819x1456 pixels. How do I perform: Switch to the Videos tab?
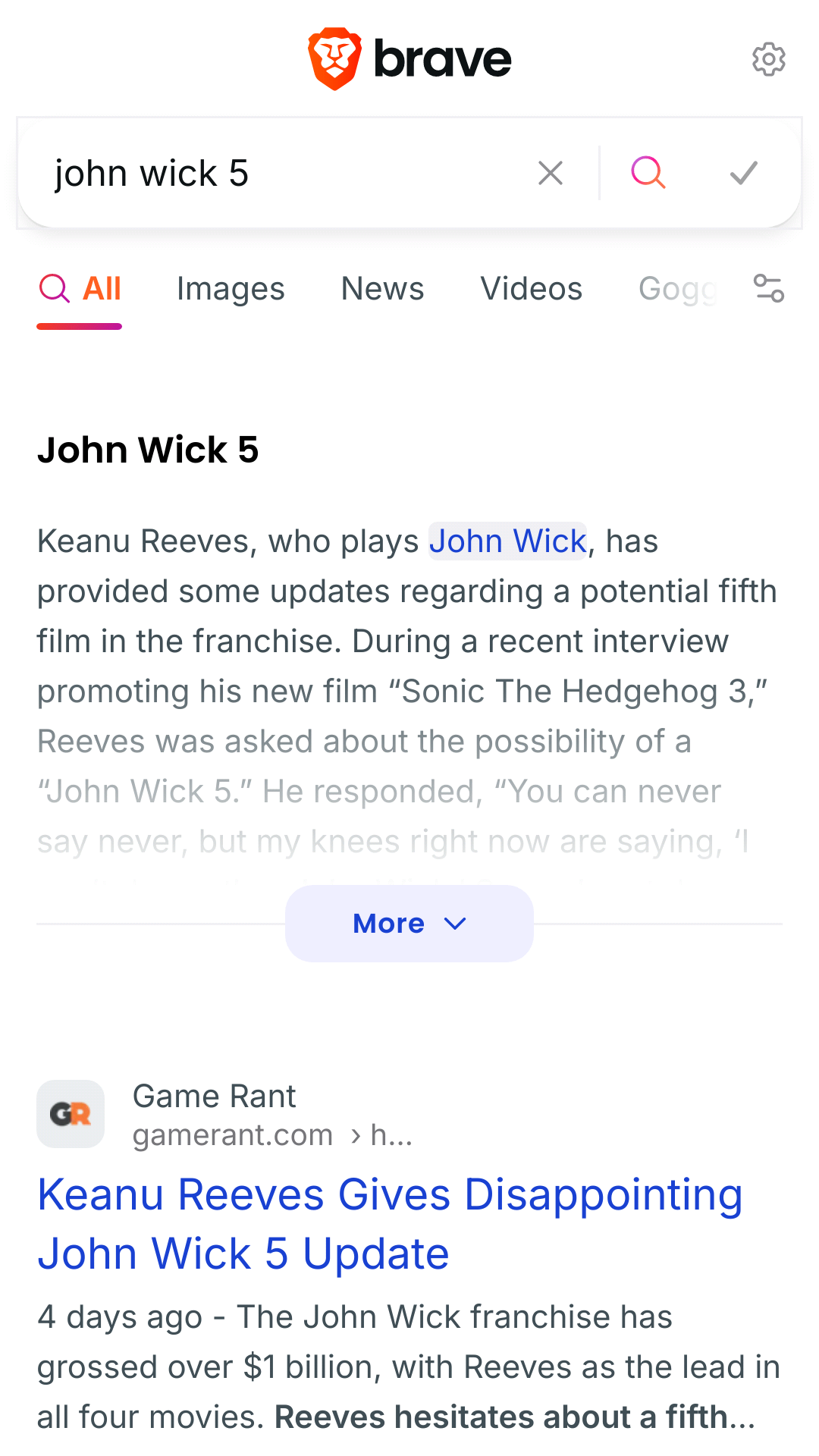[531, 289]
